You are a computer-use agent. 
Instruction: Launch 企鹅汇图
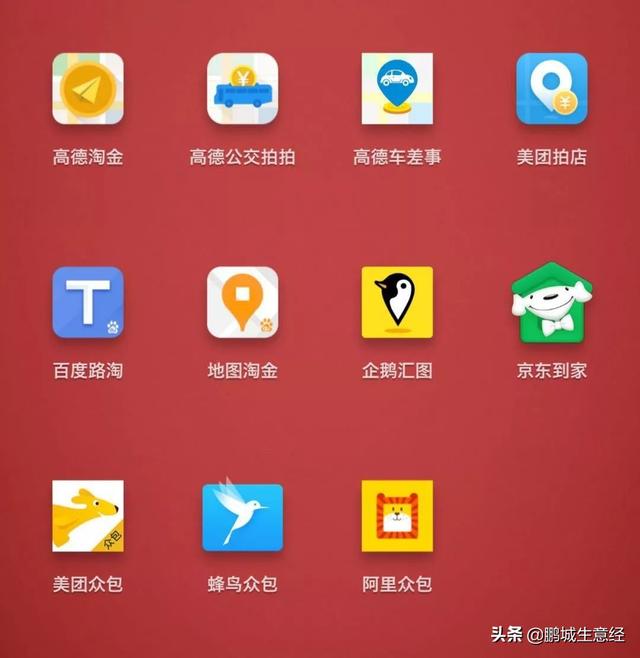point(397,302)
